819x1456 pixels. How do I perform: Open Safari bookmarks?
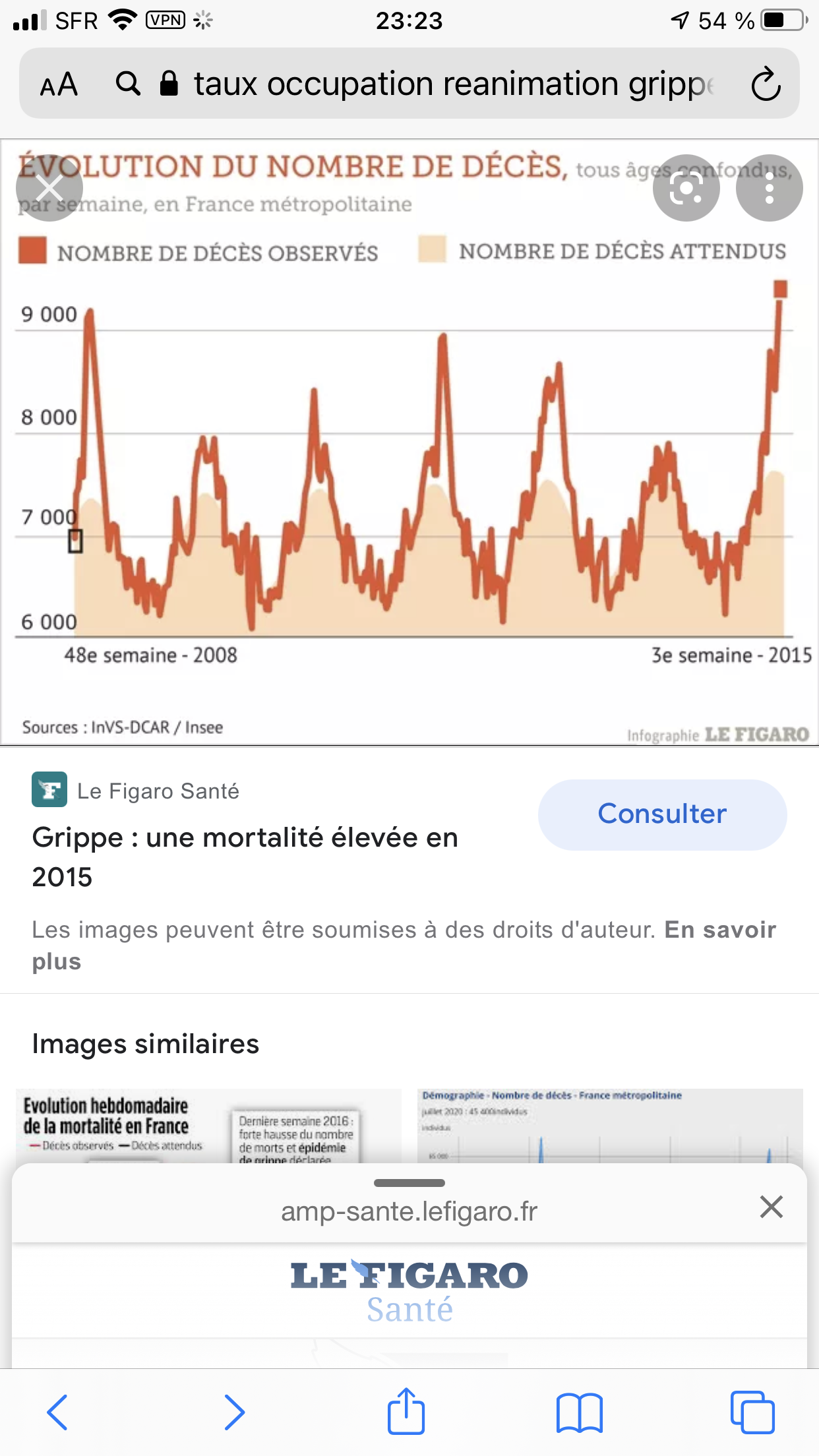579,1412
